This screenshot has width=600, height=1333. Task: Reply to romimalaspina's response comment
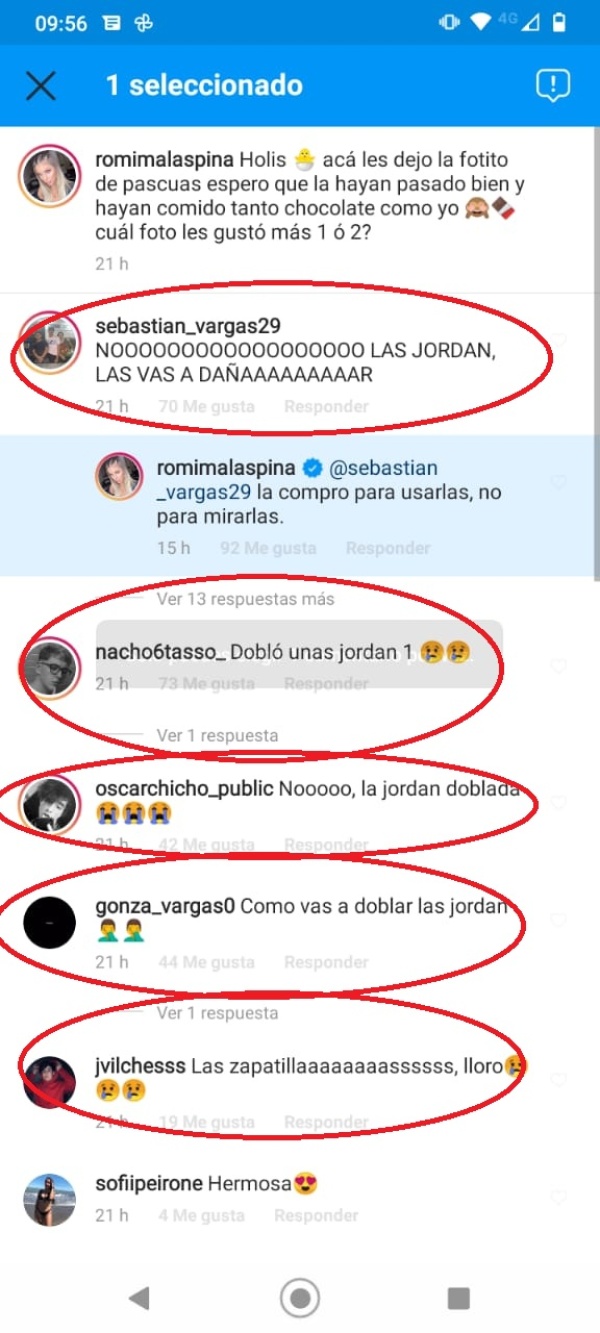(388, 548)
